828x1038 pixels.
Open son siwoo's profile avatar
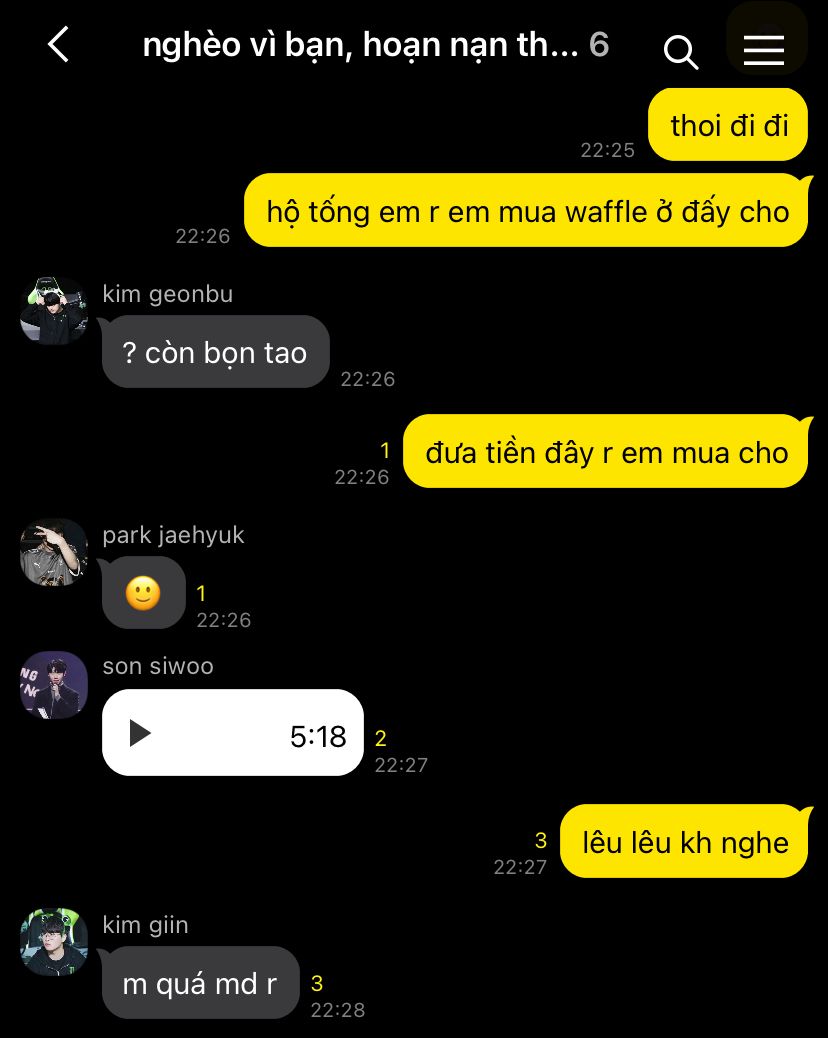(54, 685)
